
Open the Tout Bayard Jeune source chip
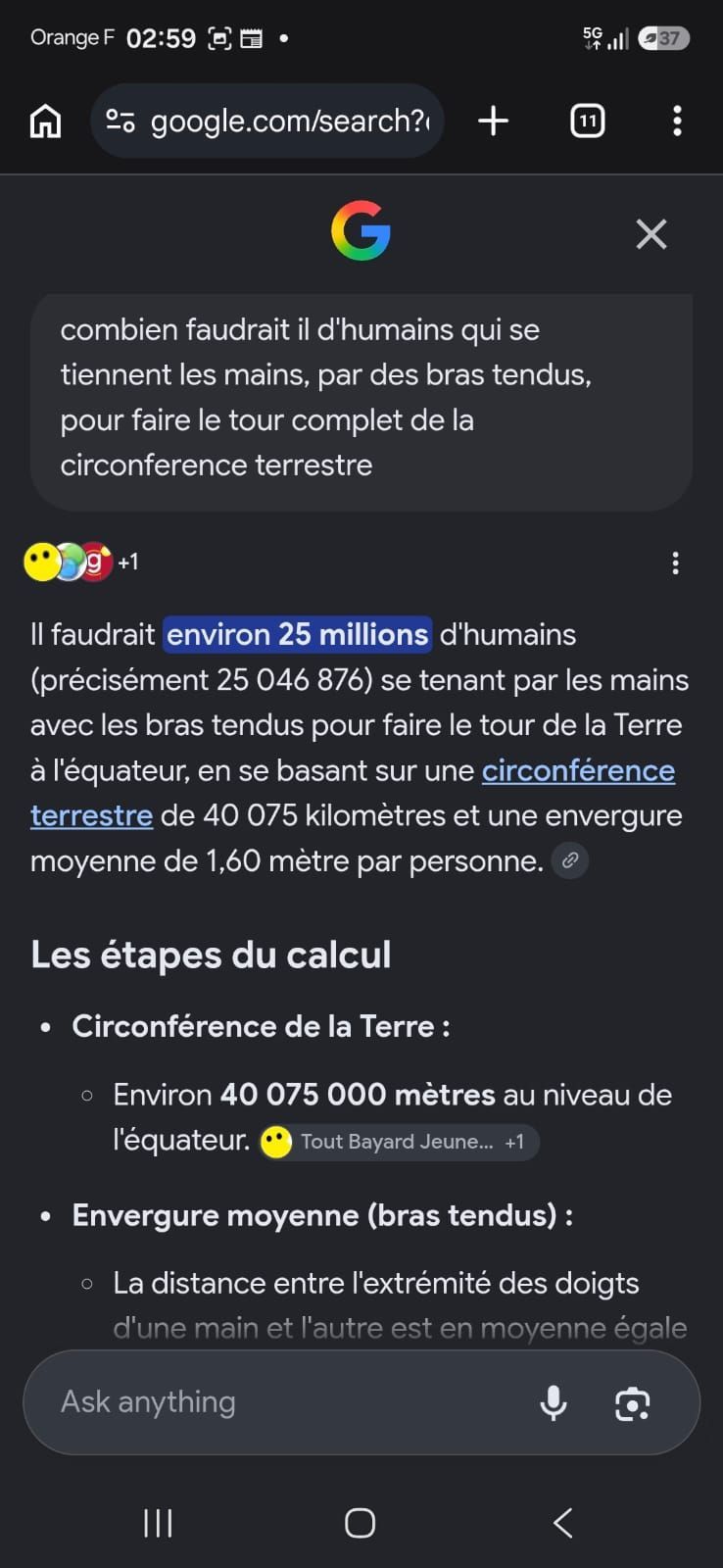[399, 1142]
